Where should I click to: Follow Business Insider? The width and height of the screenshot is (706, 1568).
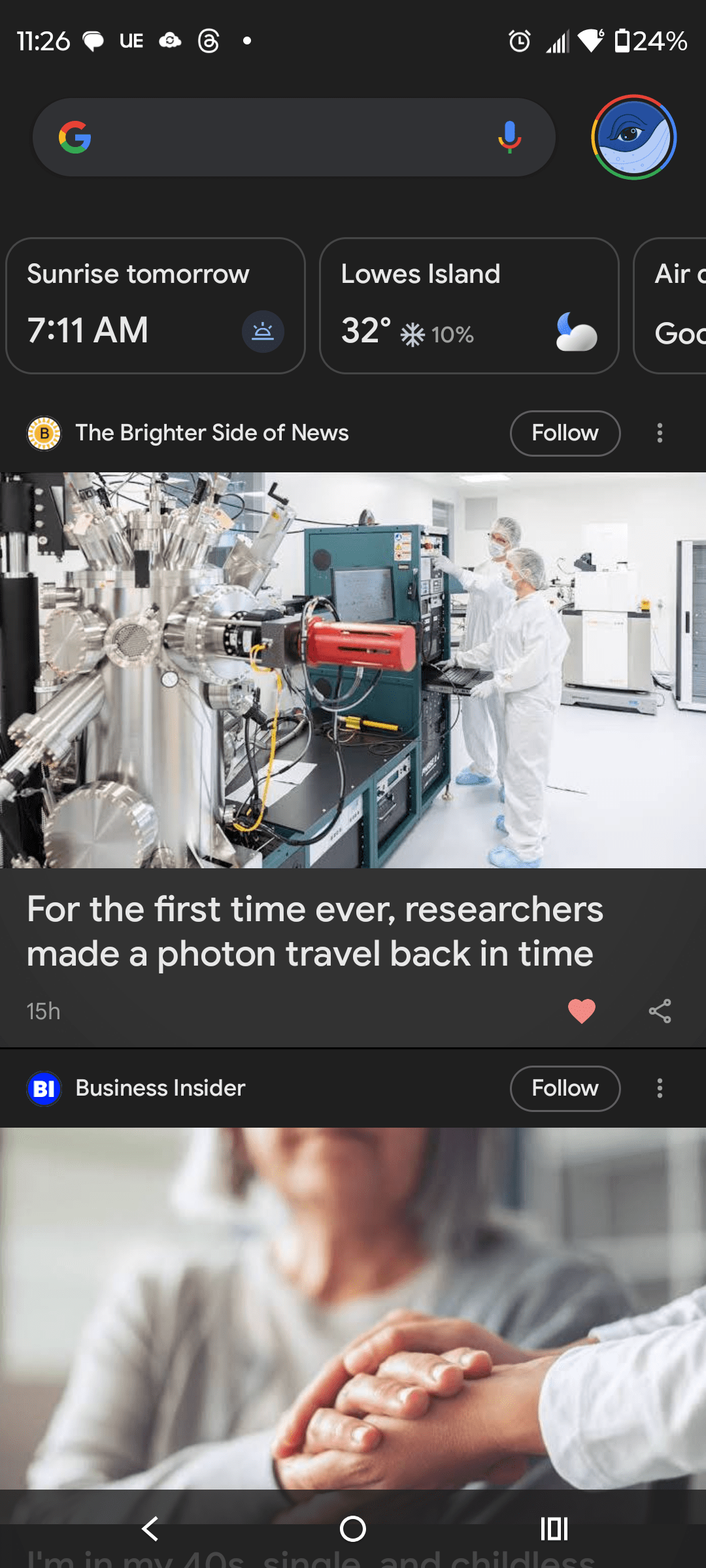564,1088
